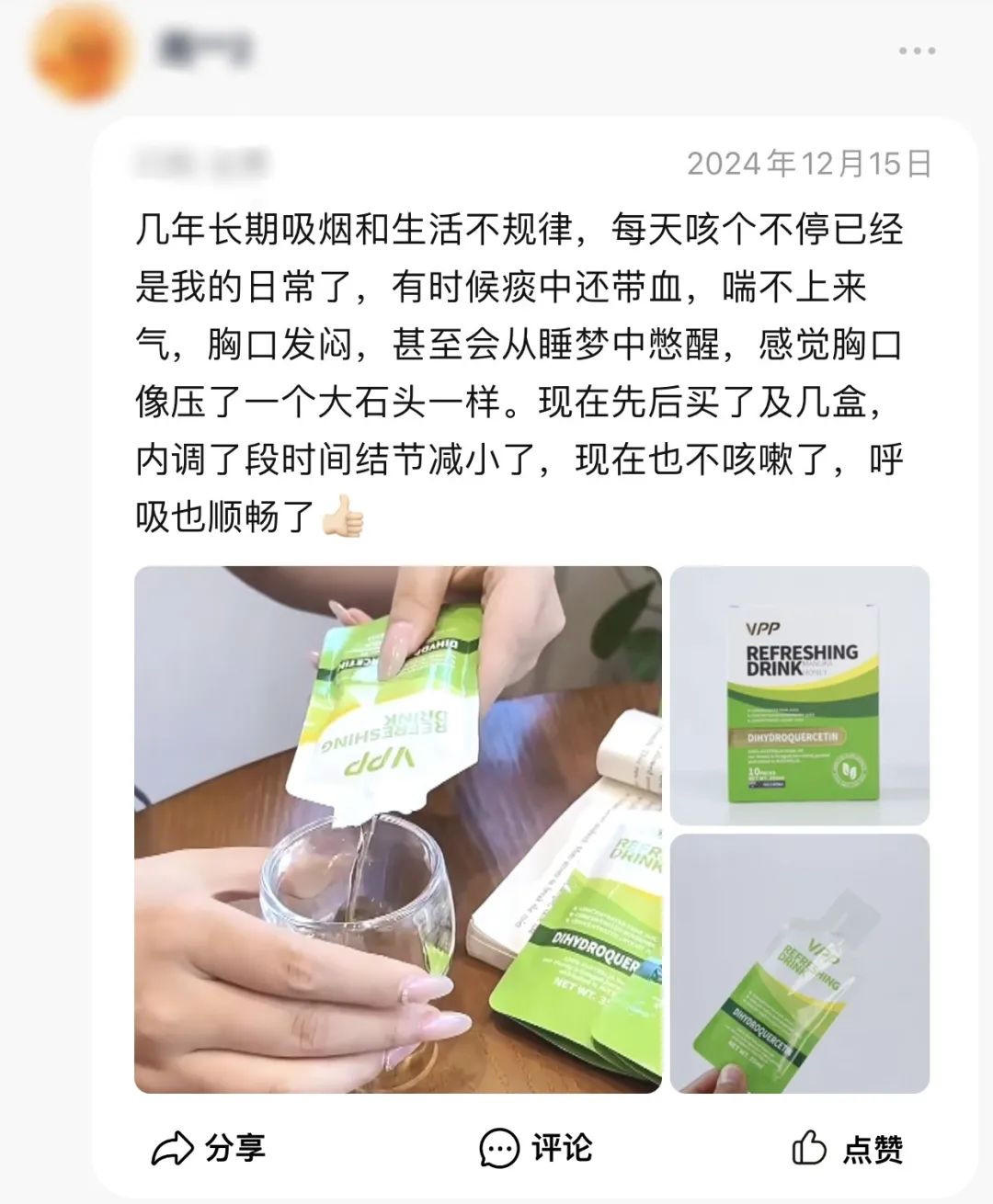Open the poster's profile avatar
Screen dimensions: 993x1204
click(x=80, y=52)
